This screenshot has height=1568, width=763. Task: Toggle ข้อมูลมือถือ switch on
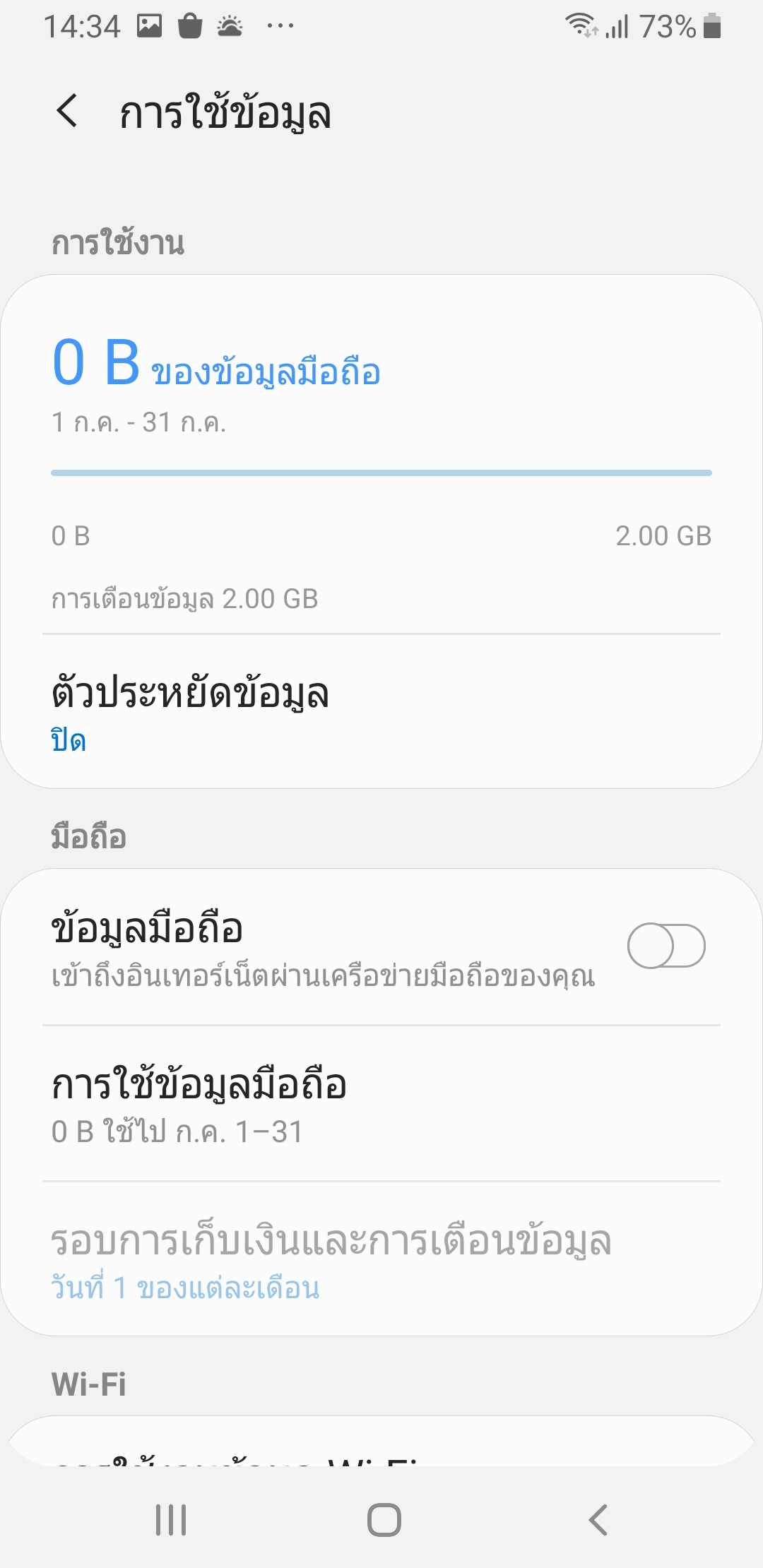(x=666, y=946)
